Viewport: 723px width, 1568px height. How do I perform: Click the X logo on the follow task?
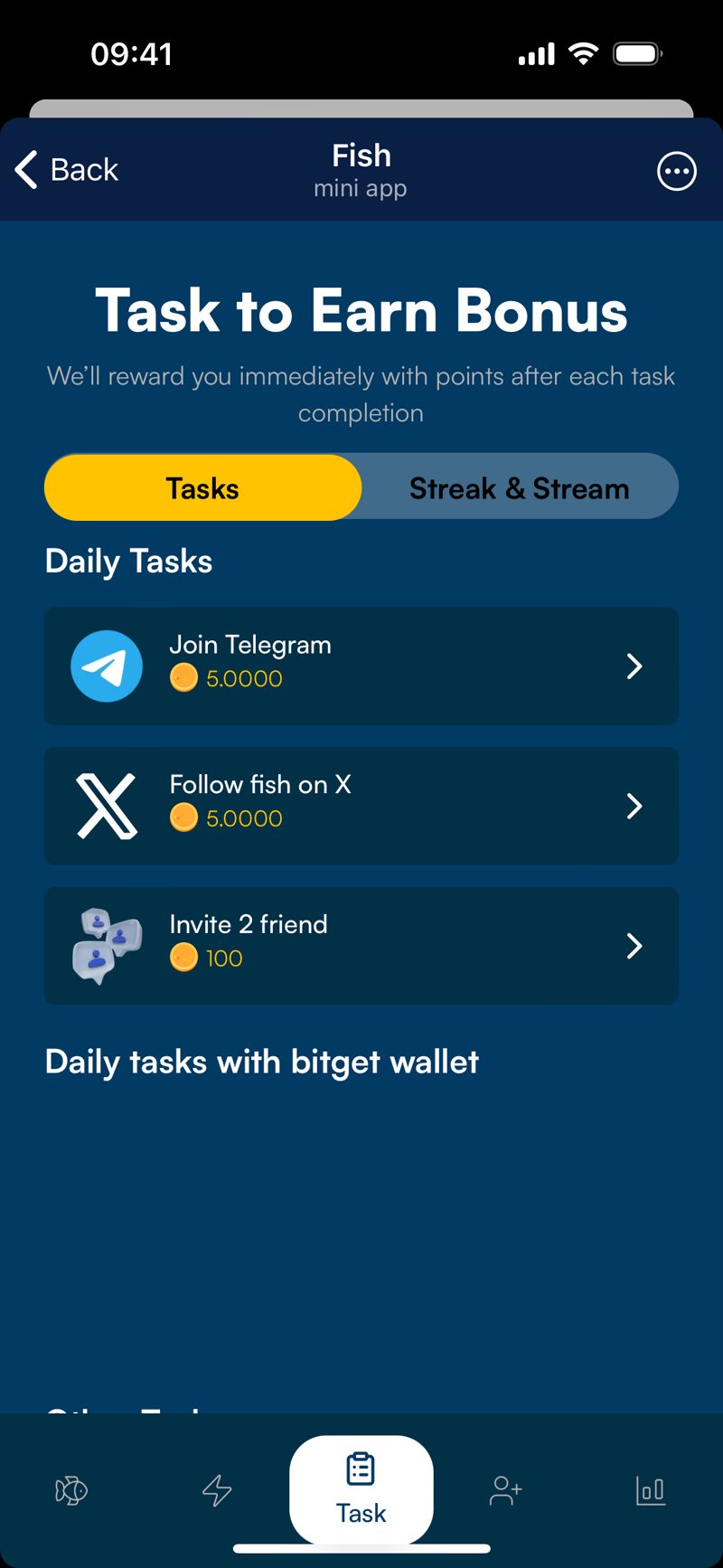click(x=107, y=806)
